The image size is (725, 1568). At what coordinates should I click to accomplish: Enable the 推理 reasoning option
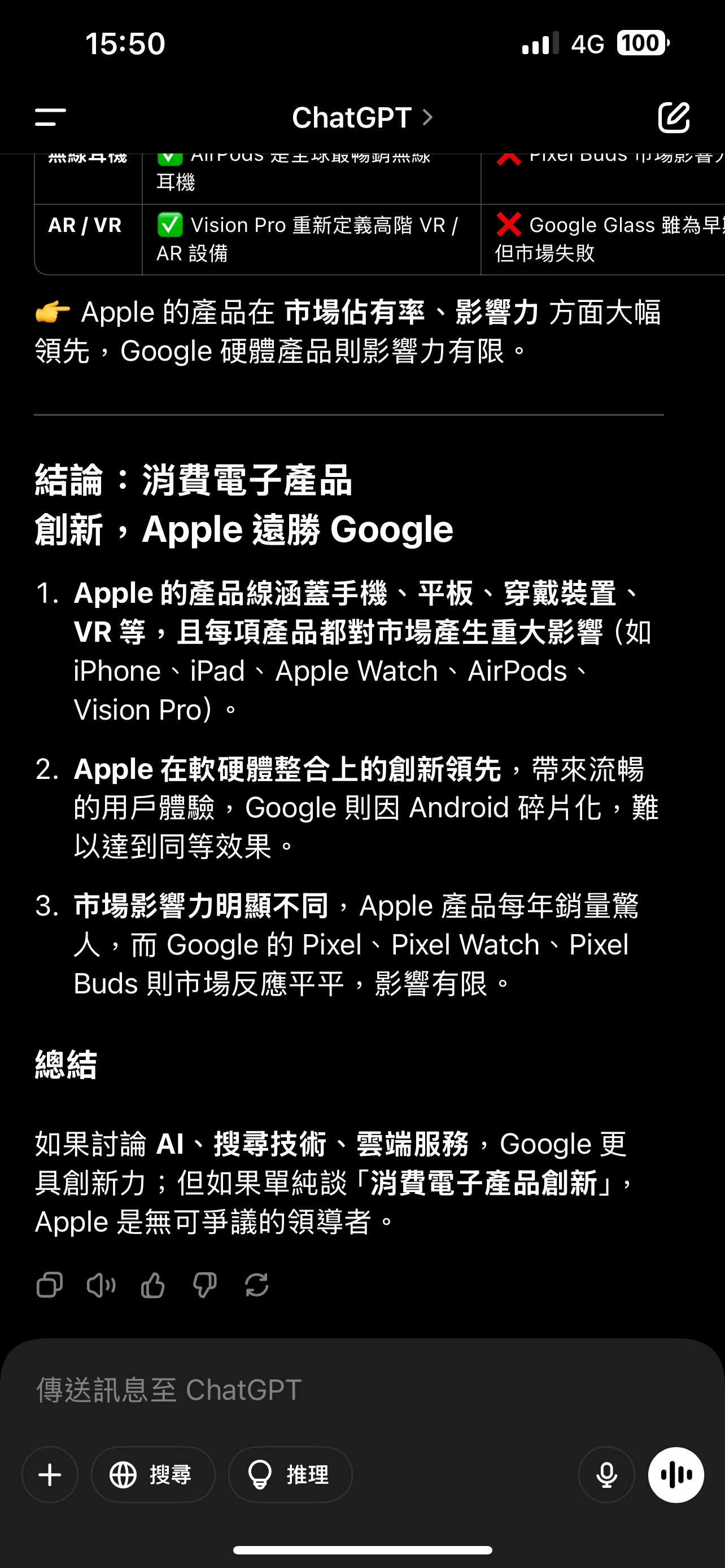290,1474
